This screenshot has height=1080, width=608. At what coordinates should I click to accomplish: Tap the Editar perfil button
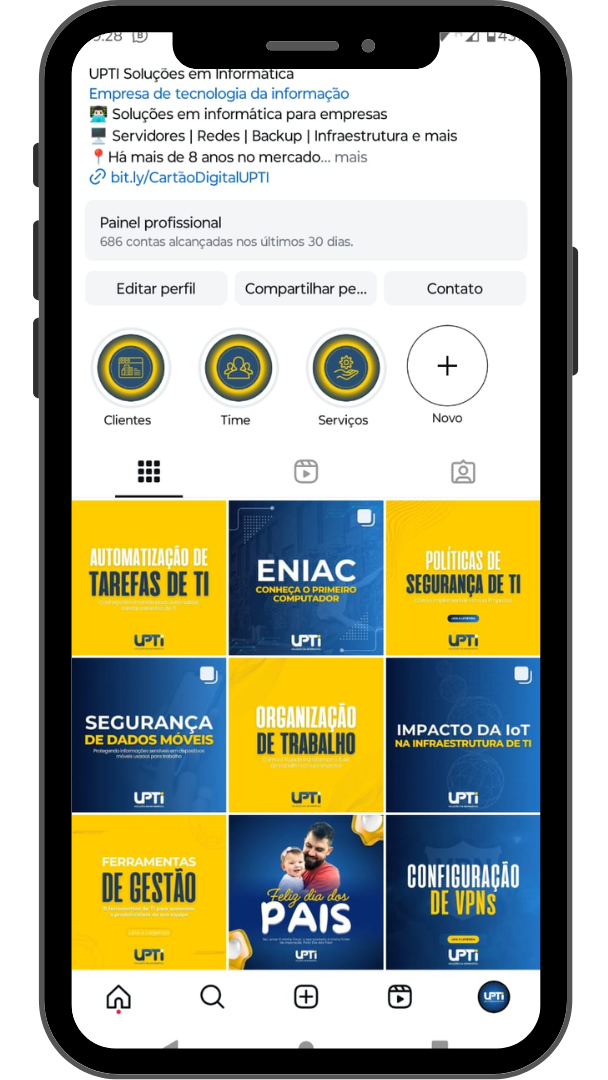point(156,289)
